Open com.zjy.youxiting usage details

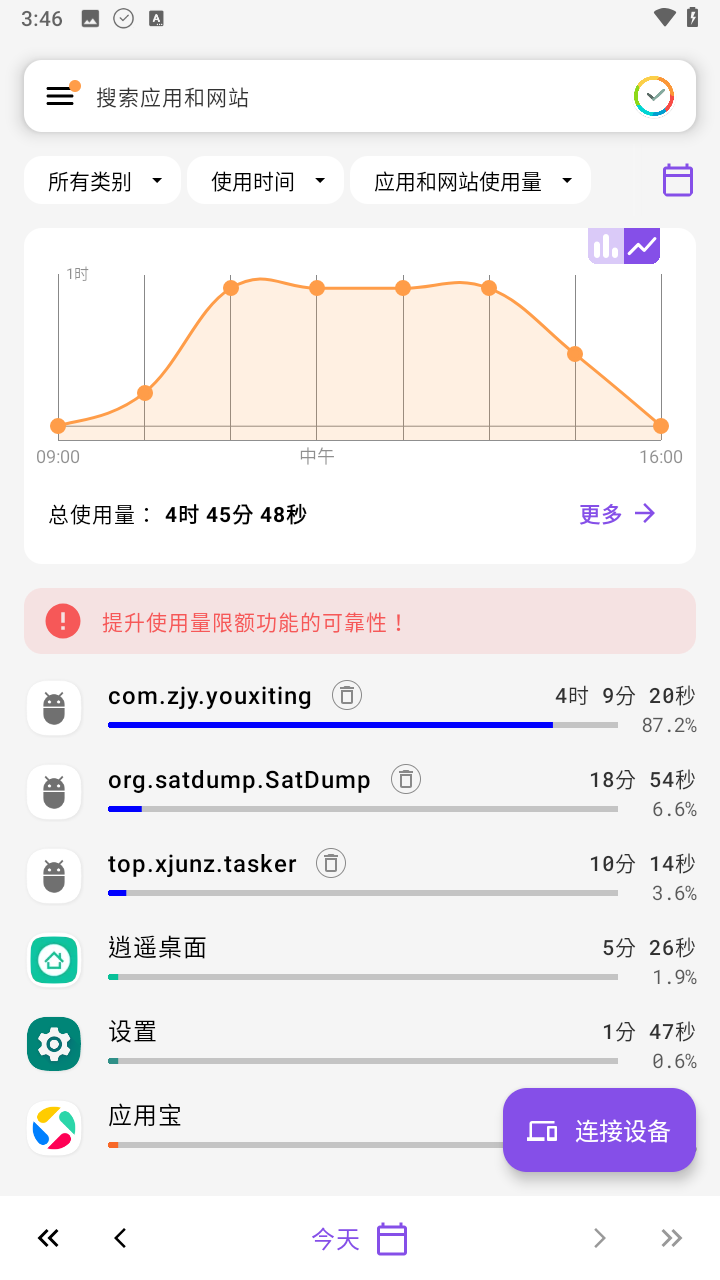click(210, 696)
